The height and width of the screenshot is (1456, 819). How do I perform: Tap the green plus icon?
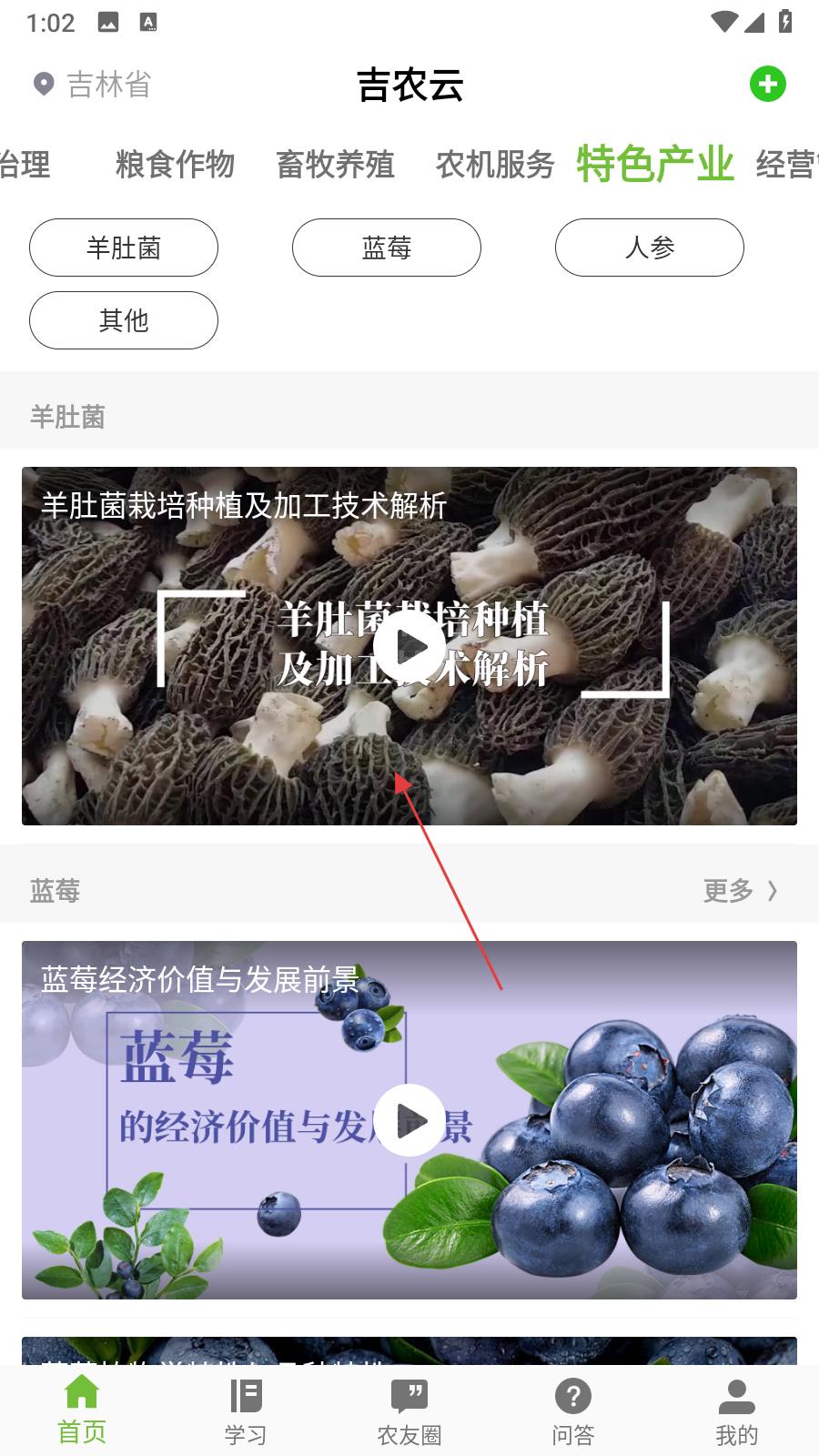click(767, 85)
